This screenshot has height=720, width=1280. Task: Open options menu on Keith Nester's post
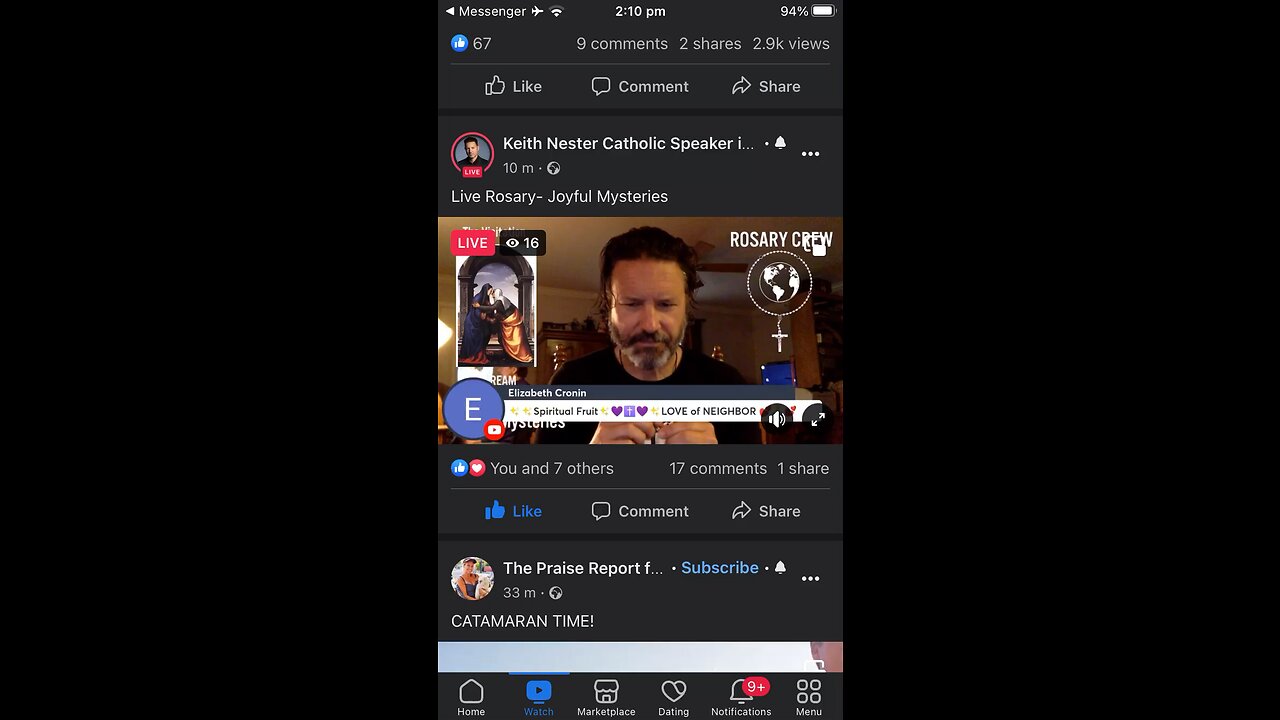810,154
